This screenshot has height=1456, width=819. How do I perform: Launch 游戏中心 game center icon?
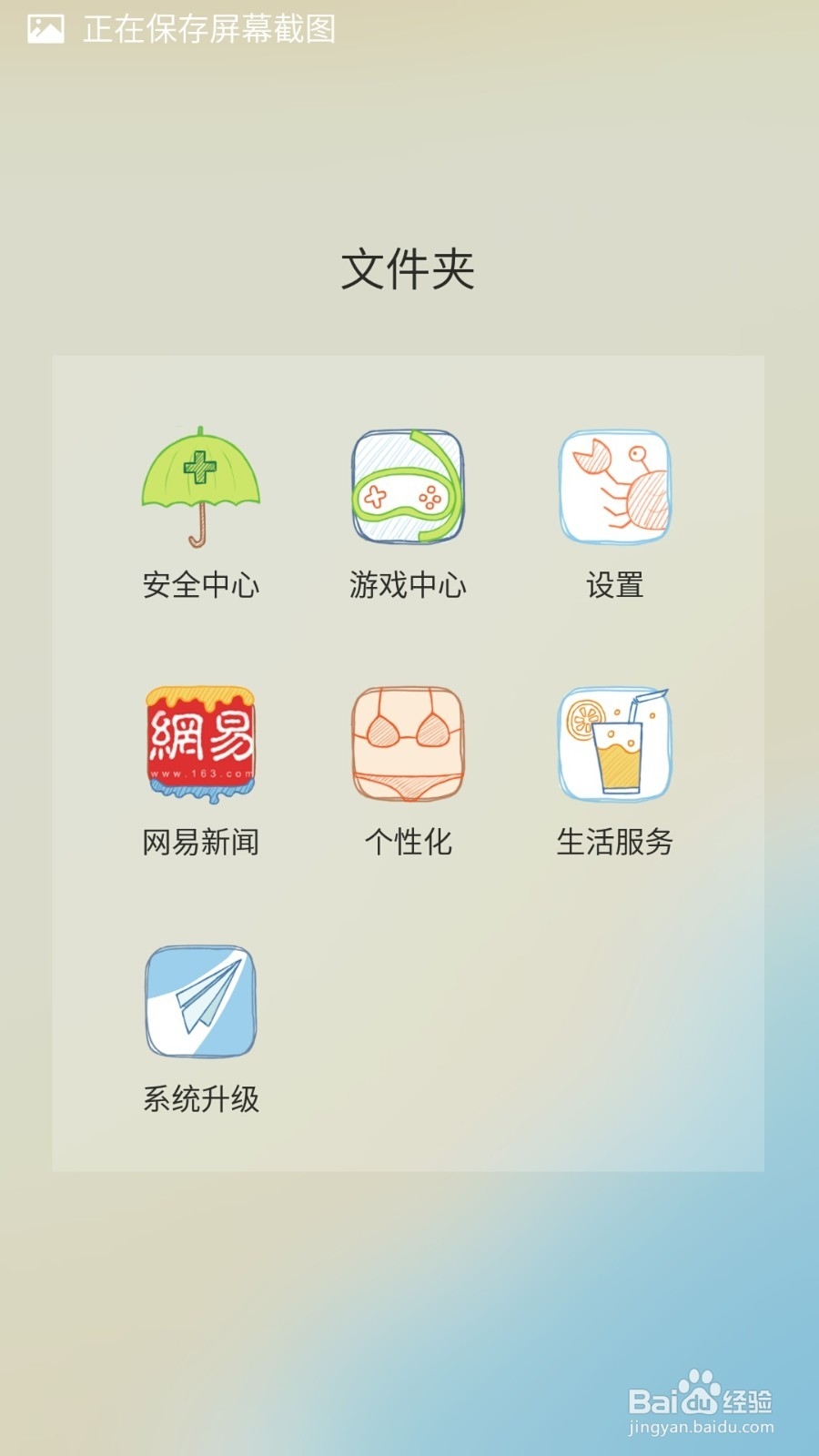tap(407, 487)
